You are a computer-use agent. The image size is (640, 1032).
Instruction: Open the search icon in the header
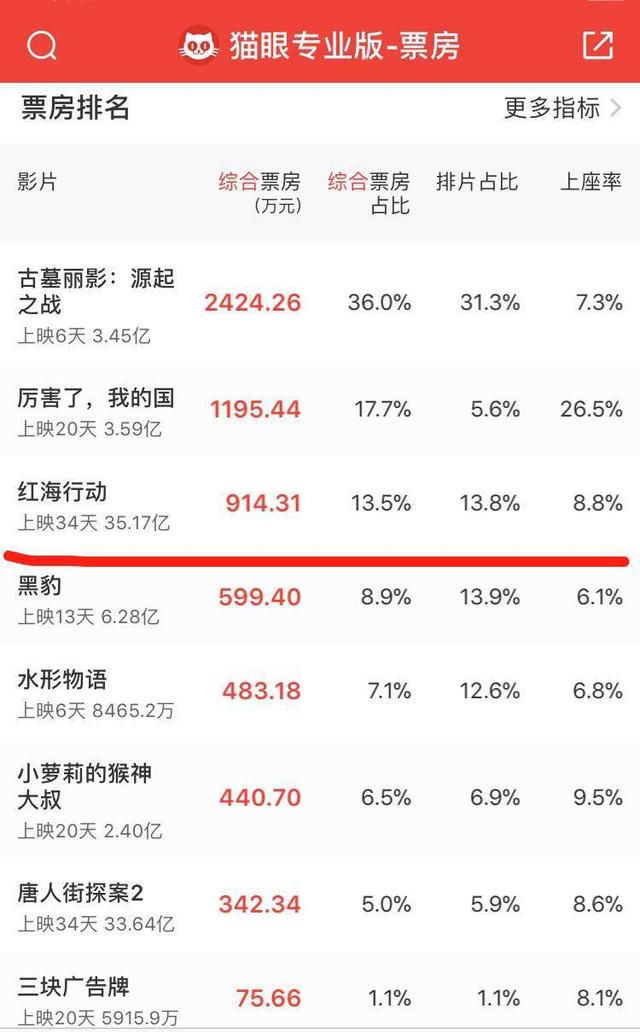click(x=41, y=45)
